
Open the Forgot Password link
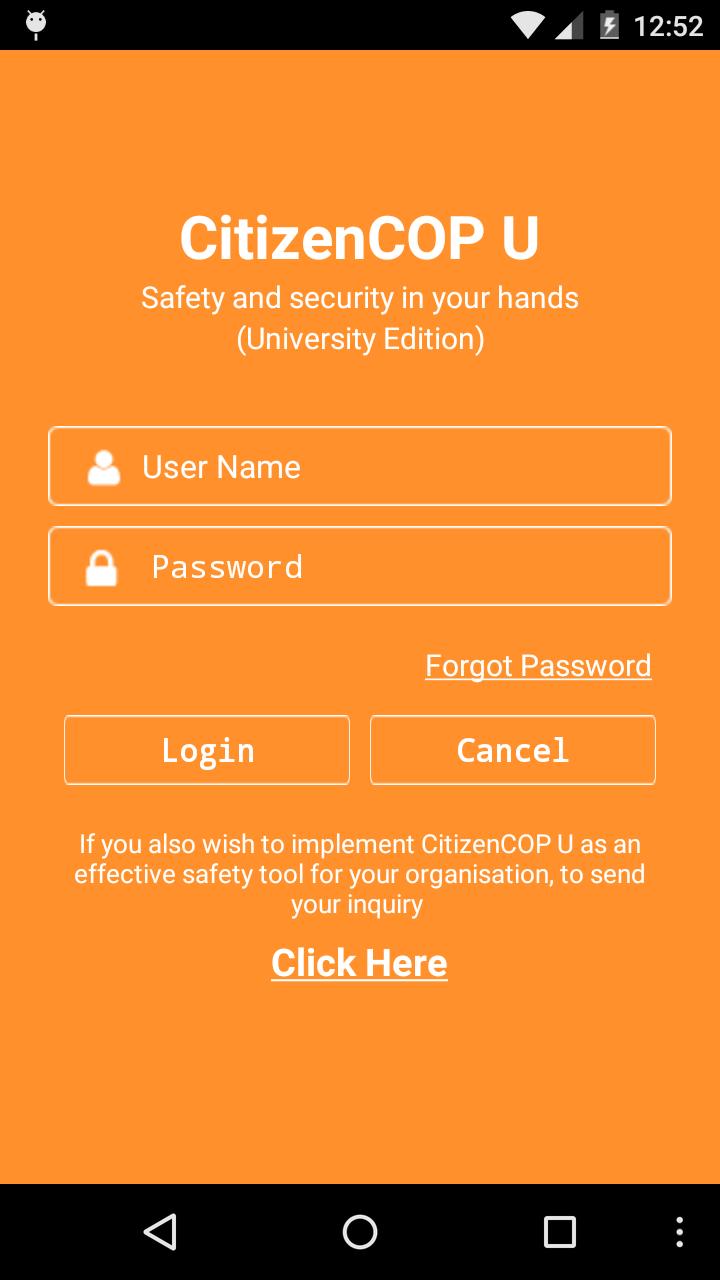(538, 666)
